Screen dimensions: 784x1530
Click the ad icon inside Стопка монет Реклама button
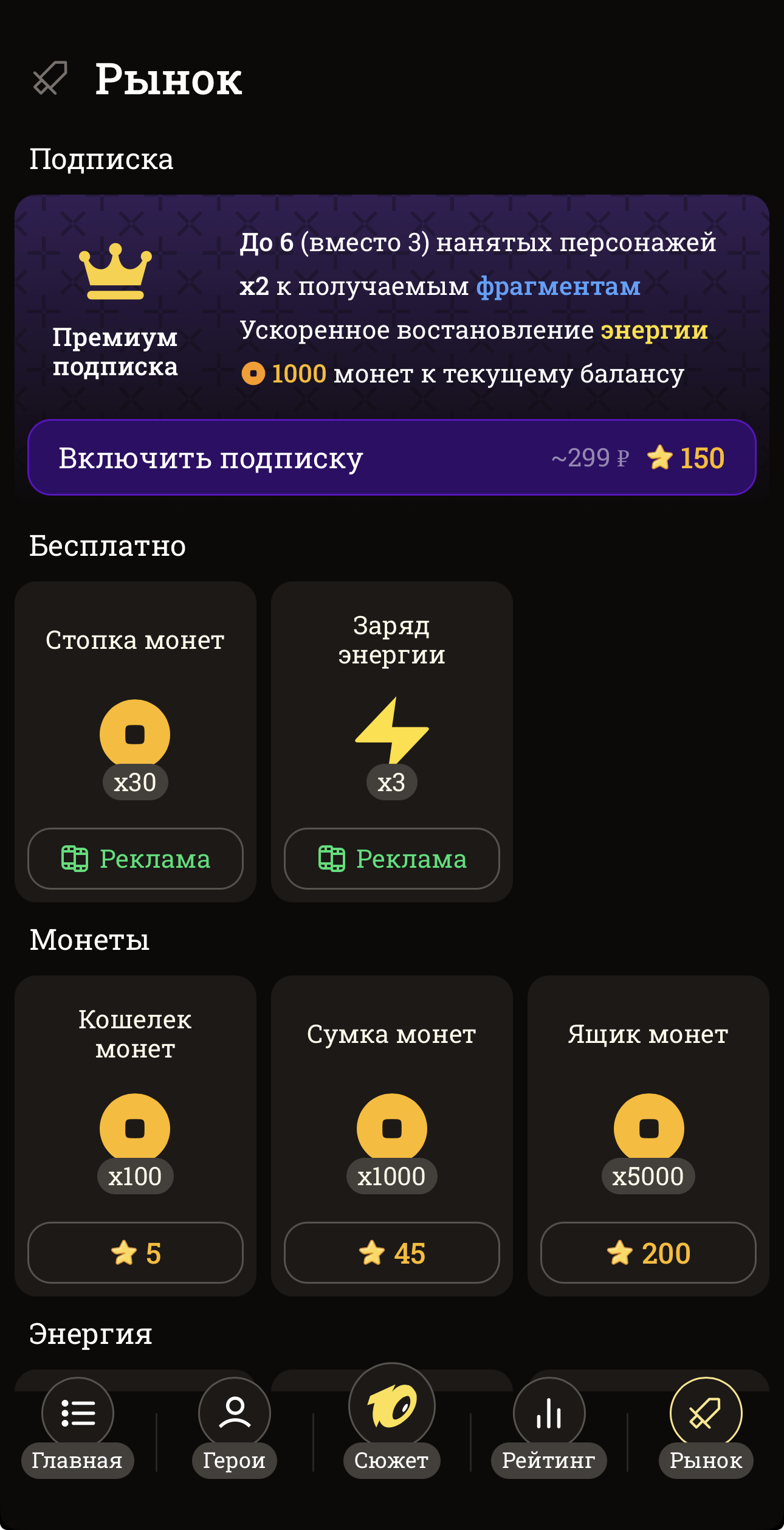coord(74,858)
